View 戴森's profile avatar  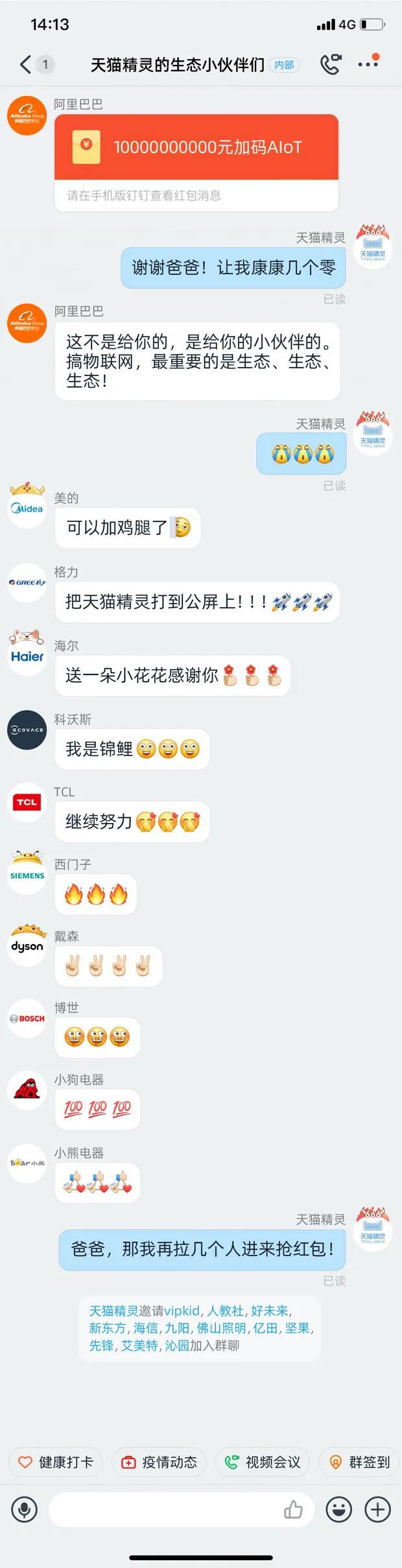point(27,946)
